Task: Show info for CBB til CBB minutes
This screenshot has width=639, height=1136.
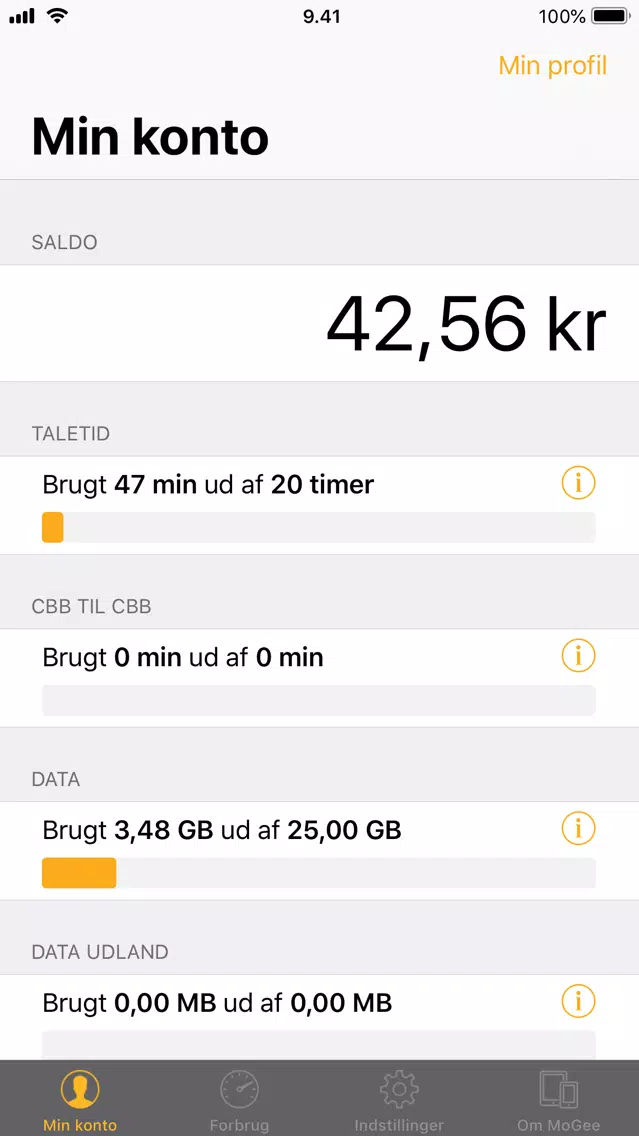Action: tap(578, 656)
